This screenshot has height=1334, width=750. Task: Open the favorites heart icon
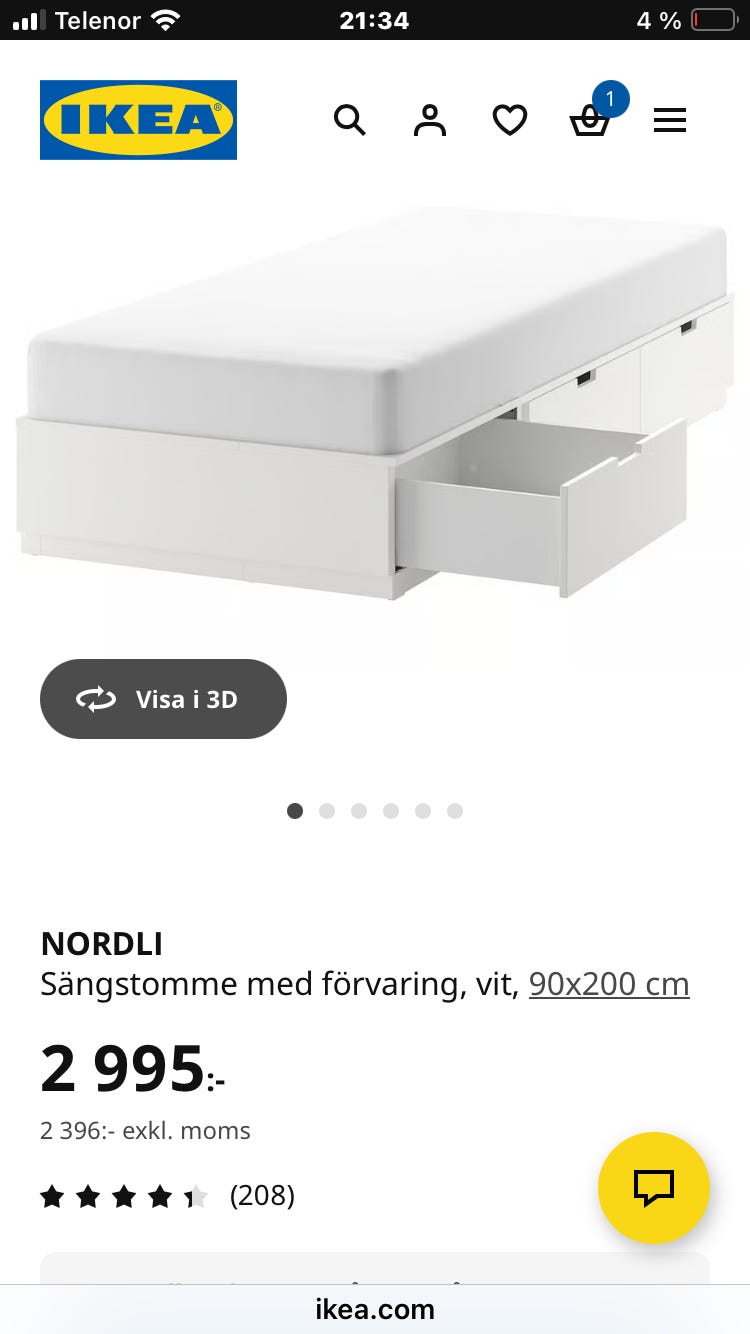click(x=510, y=121)
